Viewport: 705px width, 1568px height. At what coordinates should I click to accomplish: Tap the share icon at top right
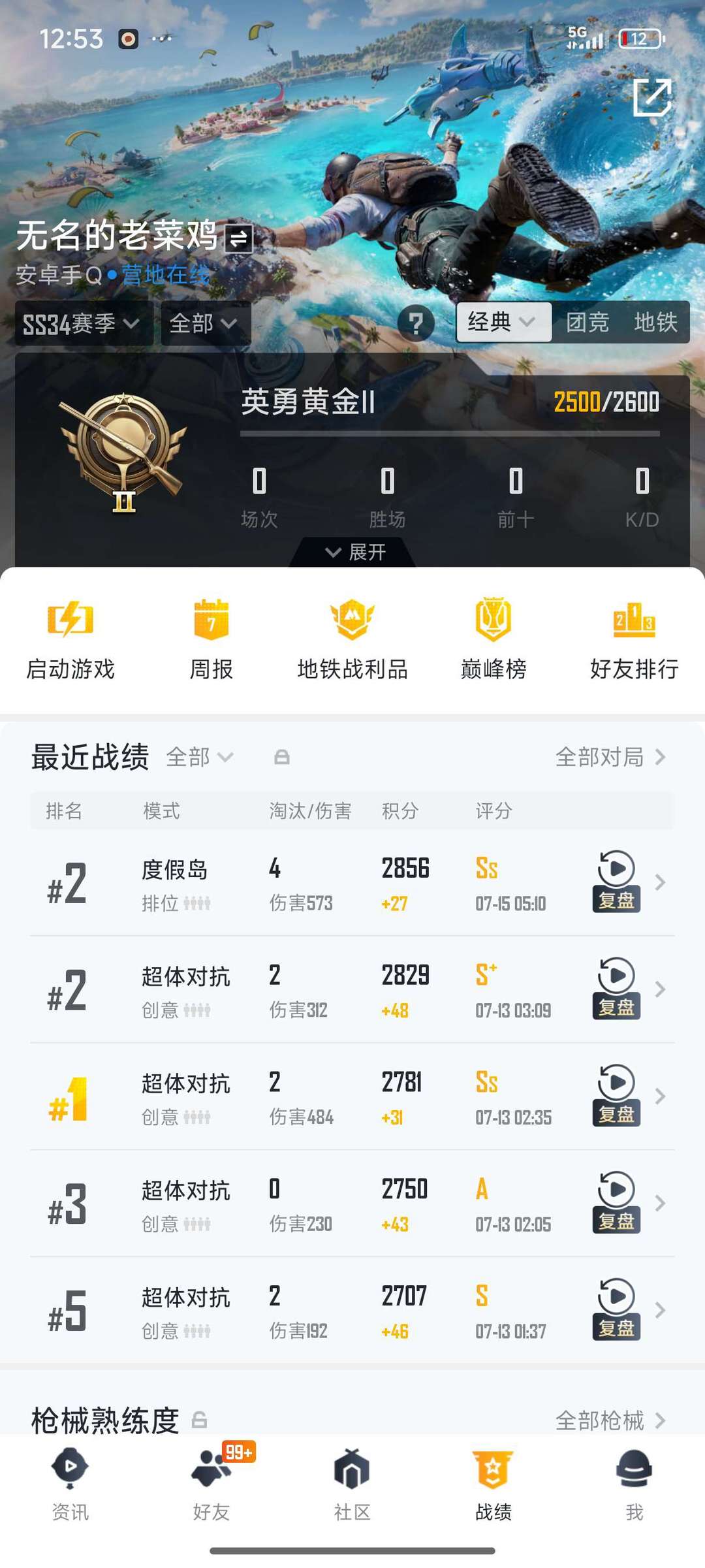653,97
